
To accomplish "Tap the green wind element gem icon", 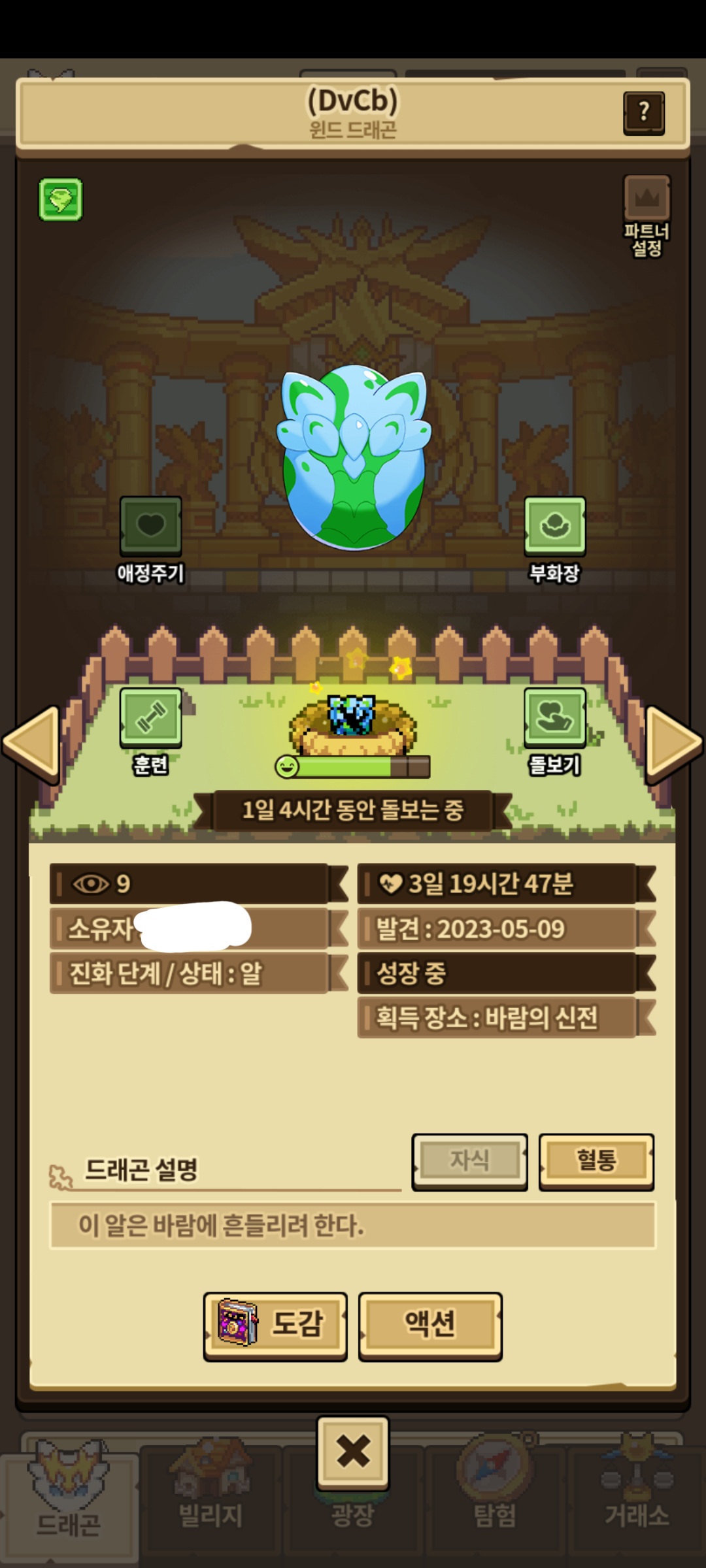I will pos(61,199).
